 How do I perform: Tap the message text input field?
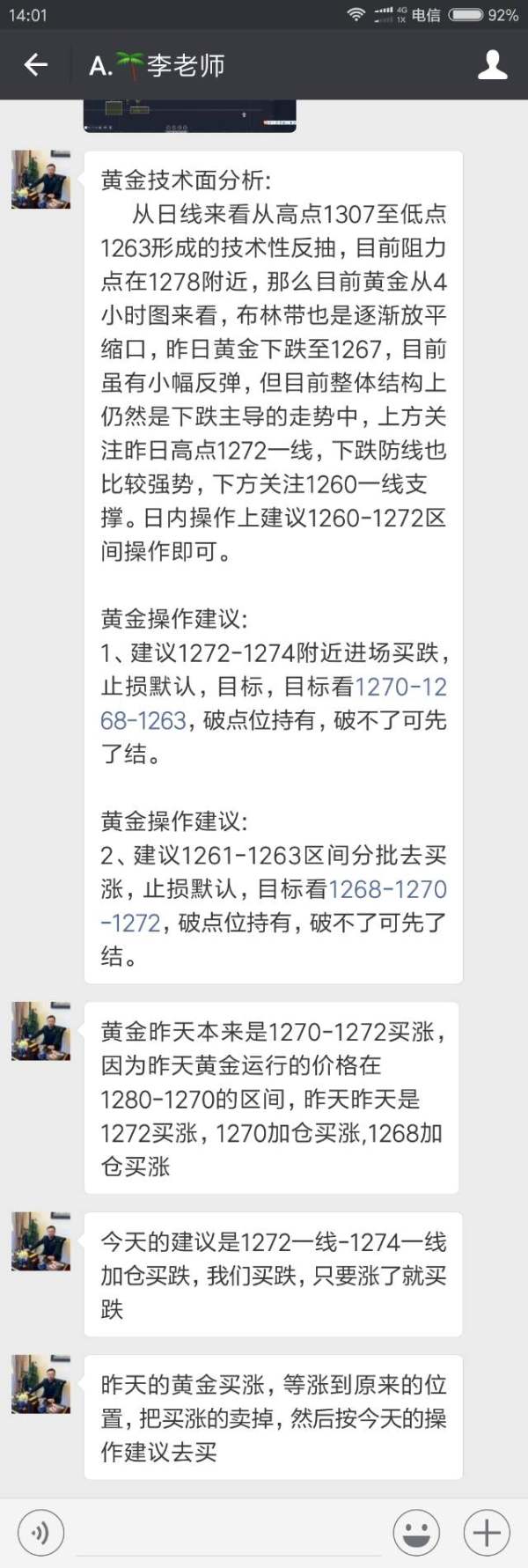pyautogui.click(x=229, y=1533)
